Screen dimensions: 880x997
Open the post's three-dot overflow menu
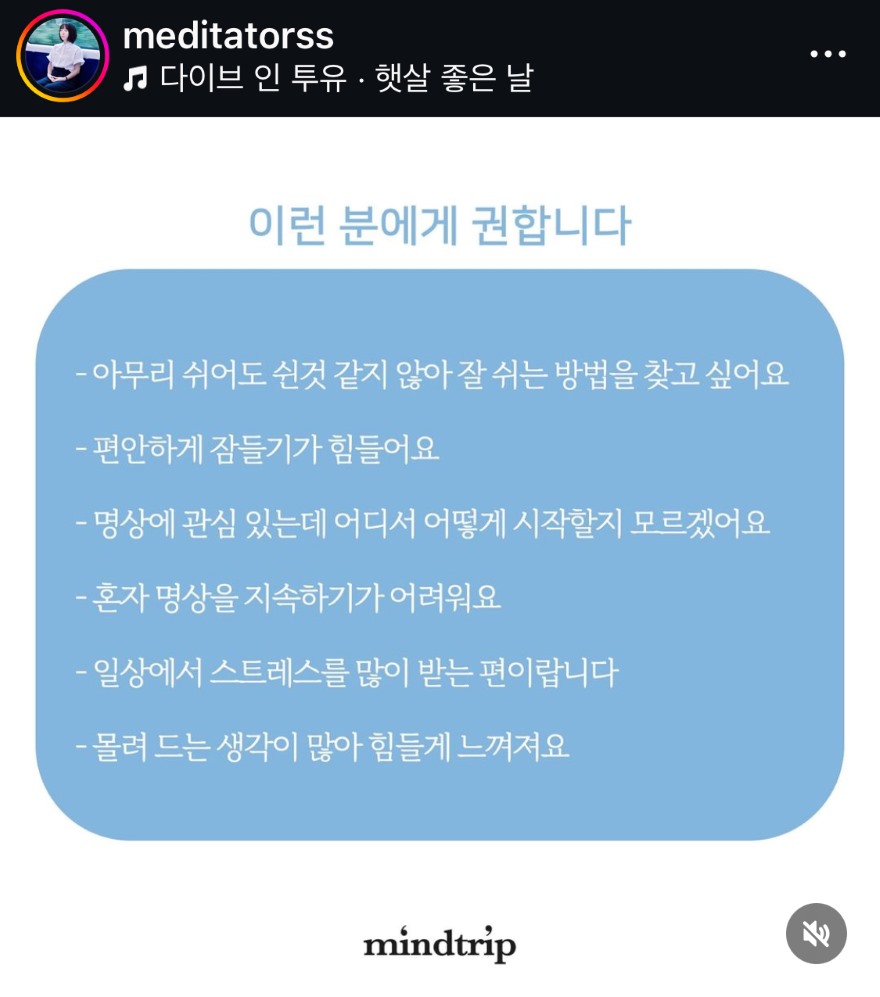[x=828, y=54]
